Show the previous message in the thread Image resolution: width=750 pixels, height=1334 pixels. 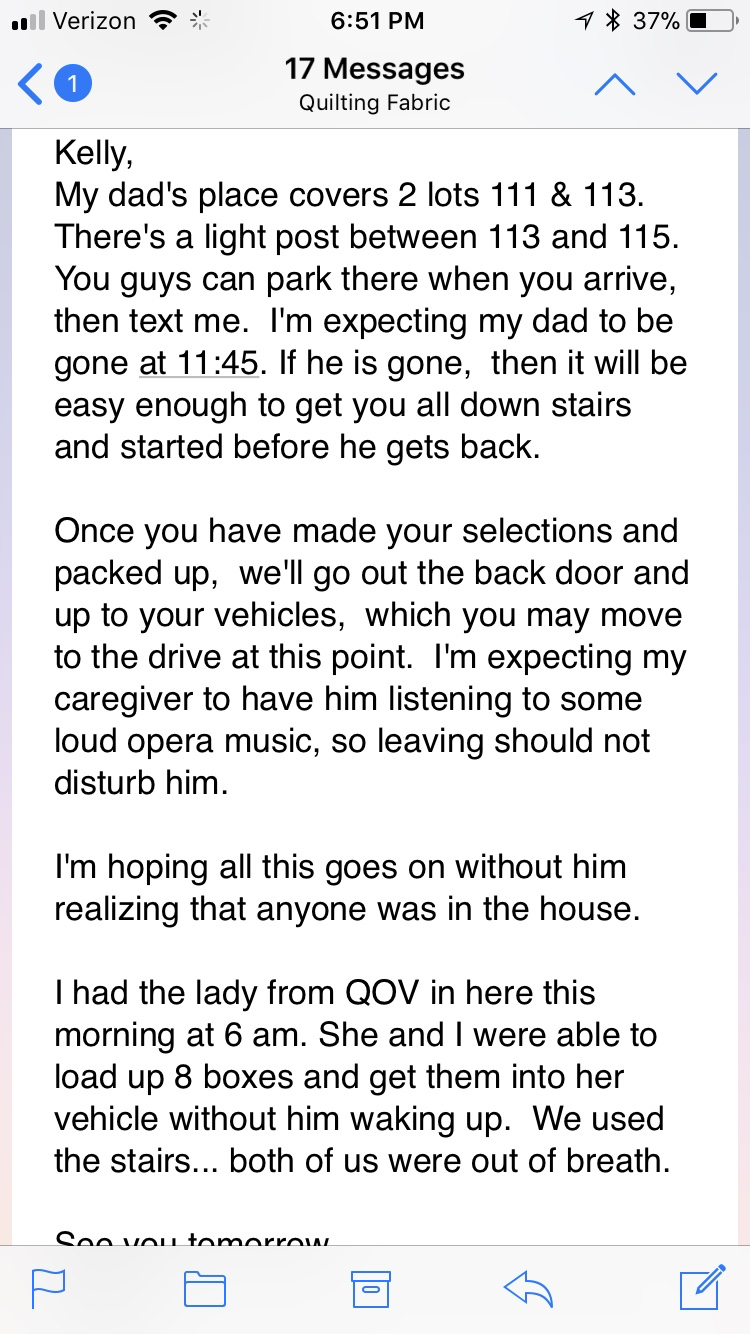tap(615, 85)
